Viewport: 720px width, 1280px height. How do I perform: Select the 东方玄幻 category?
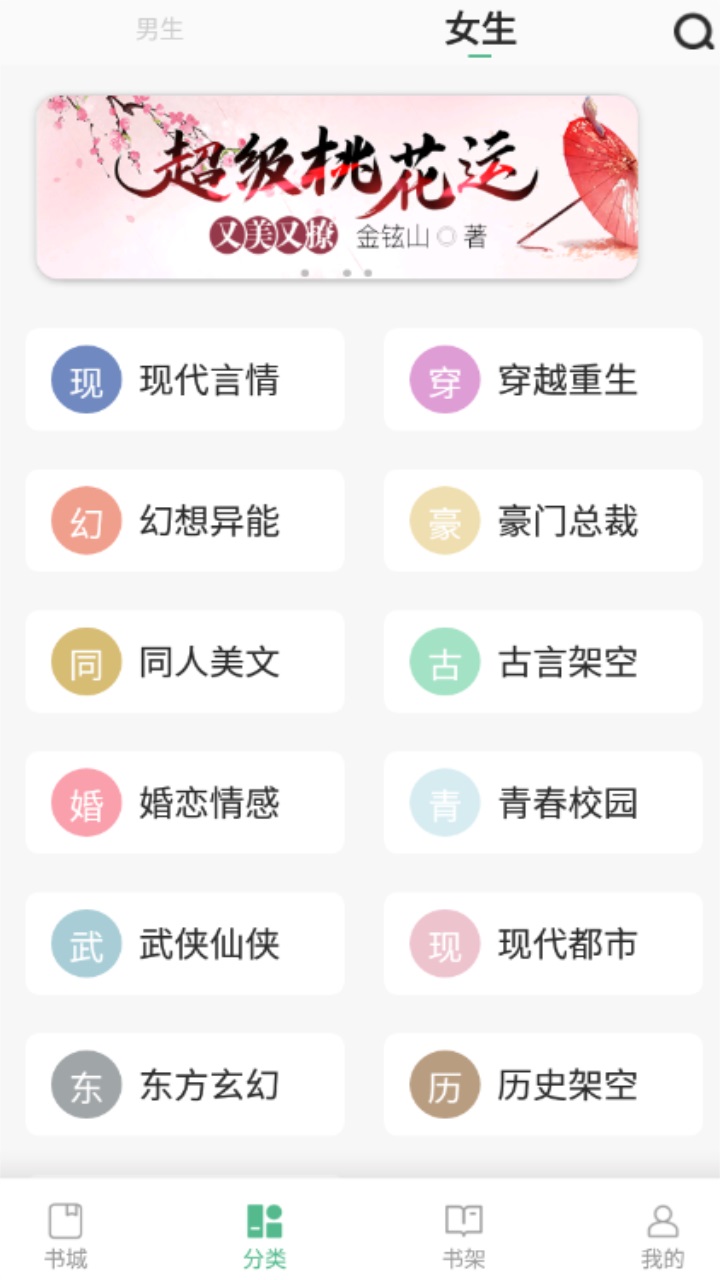185,1085
